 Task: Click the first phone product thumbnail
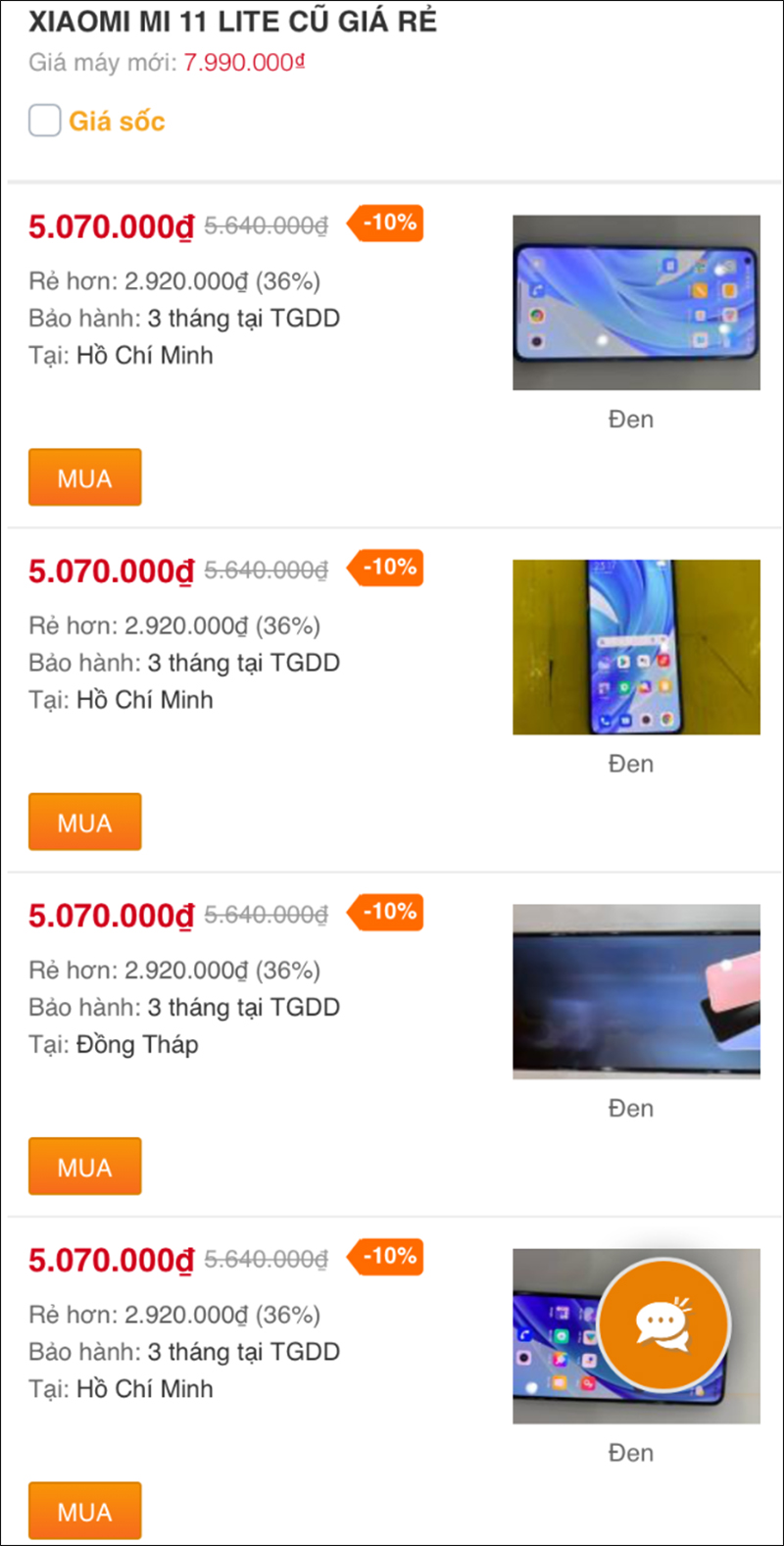[x=636, y=302]
